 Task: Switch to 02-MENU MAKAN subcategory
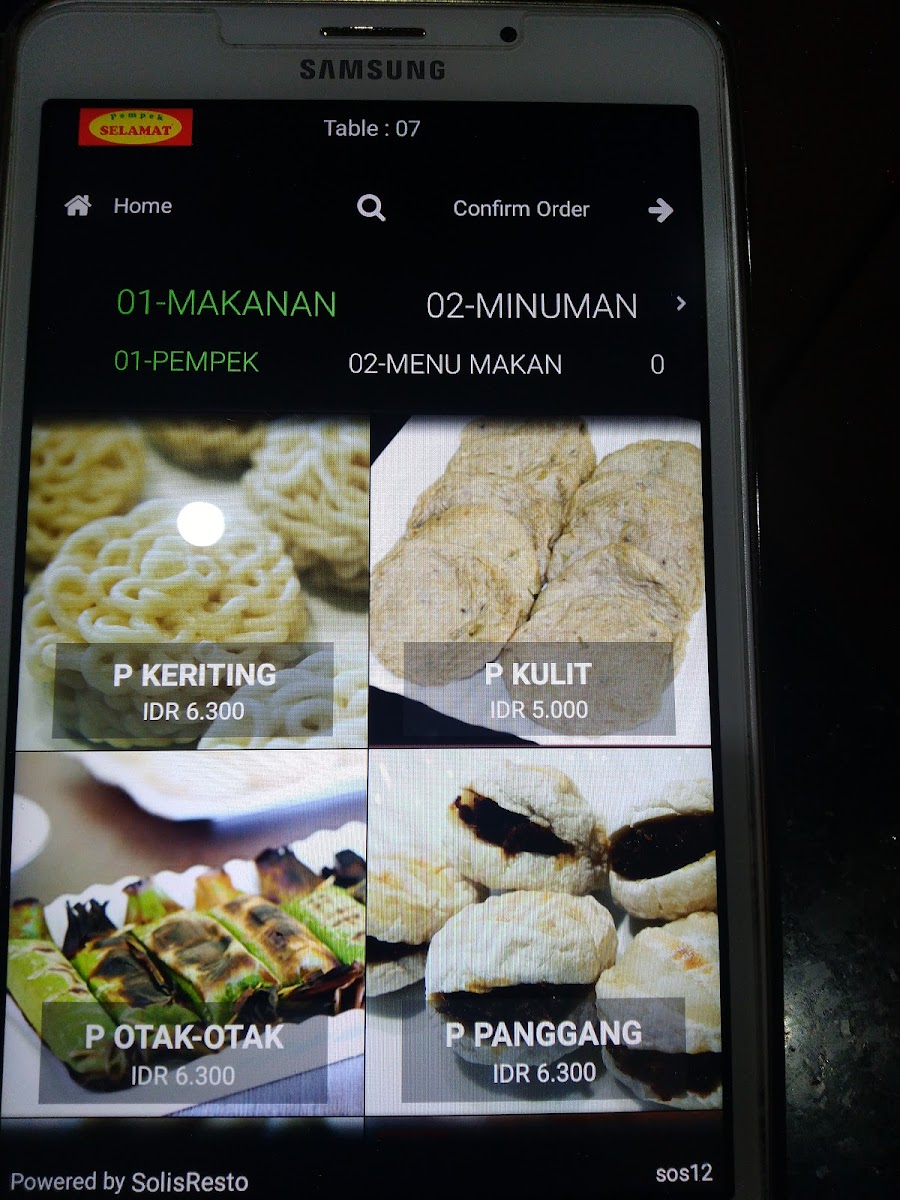tap(455, 364)
